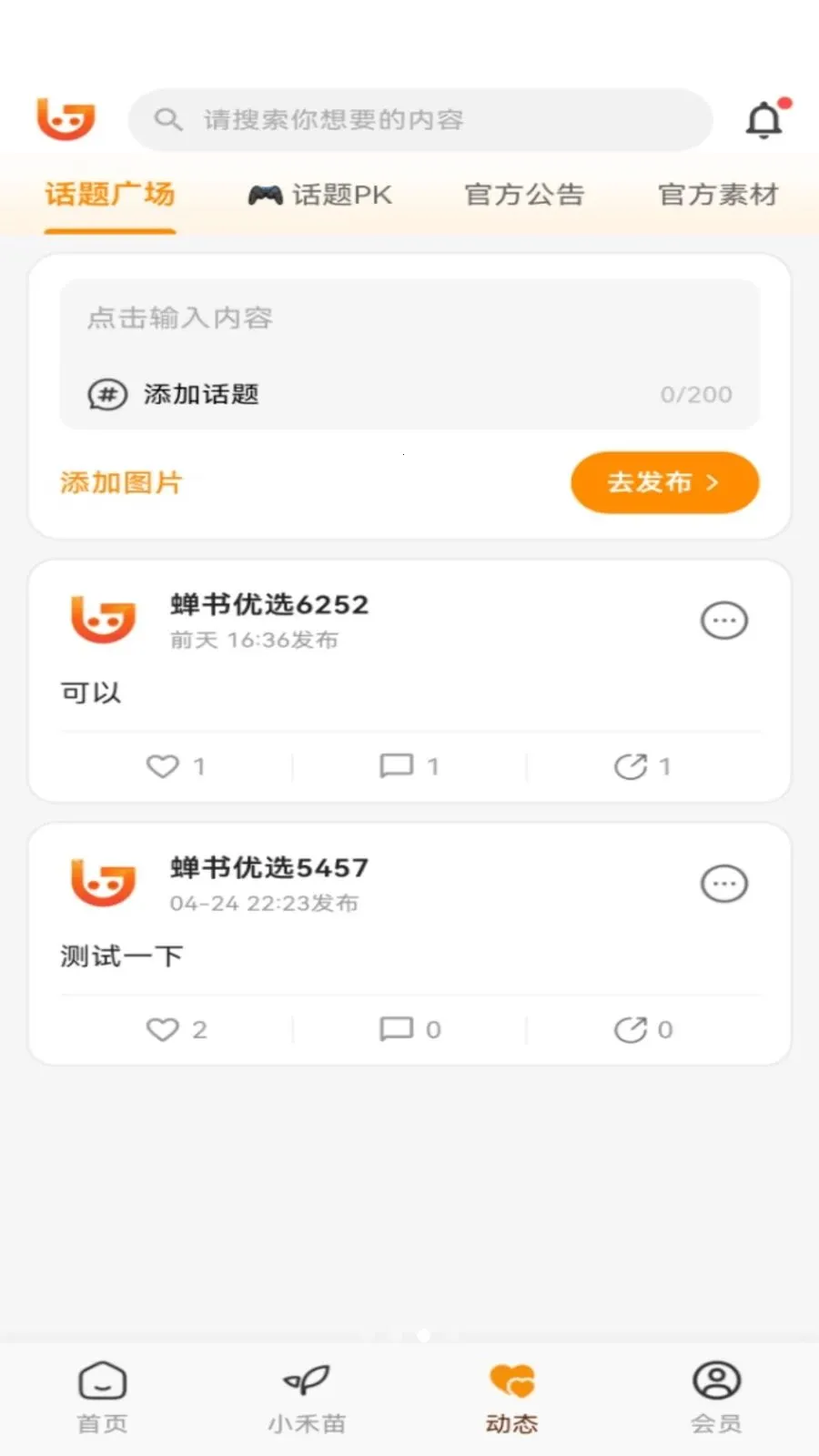Tap the page indicator dot above the navigation bar

423,1335
